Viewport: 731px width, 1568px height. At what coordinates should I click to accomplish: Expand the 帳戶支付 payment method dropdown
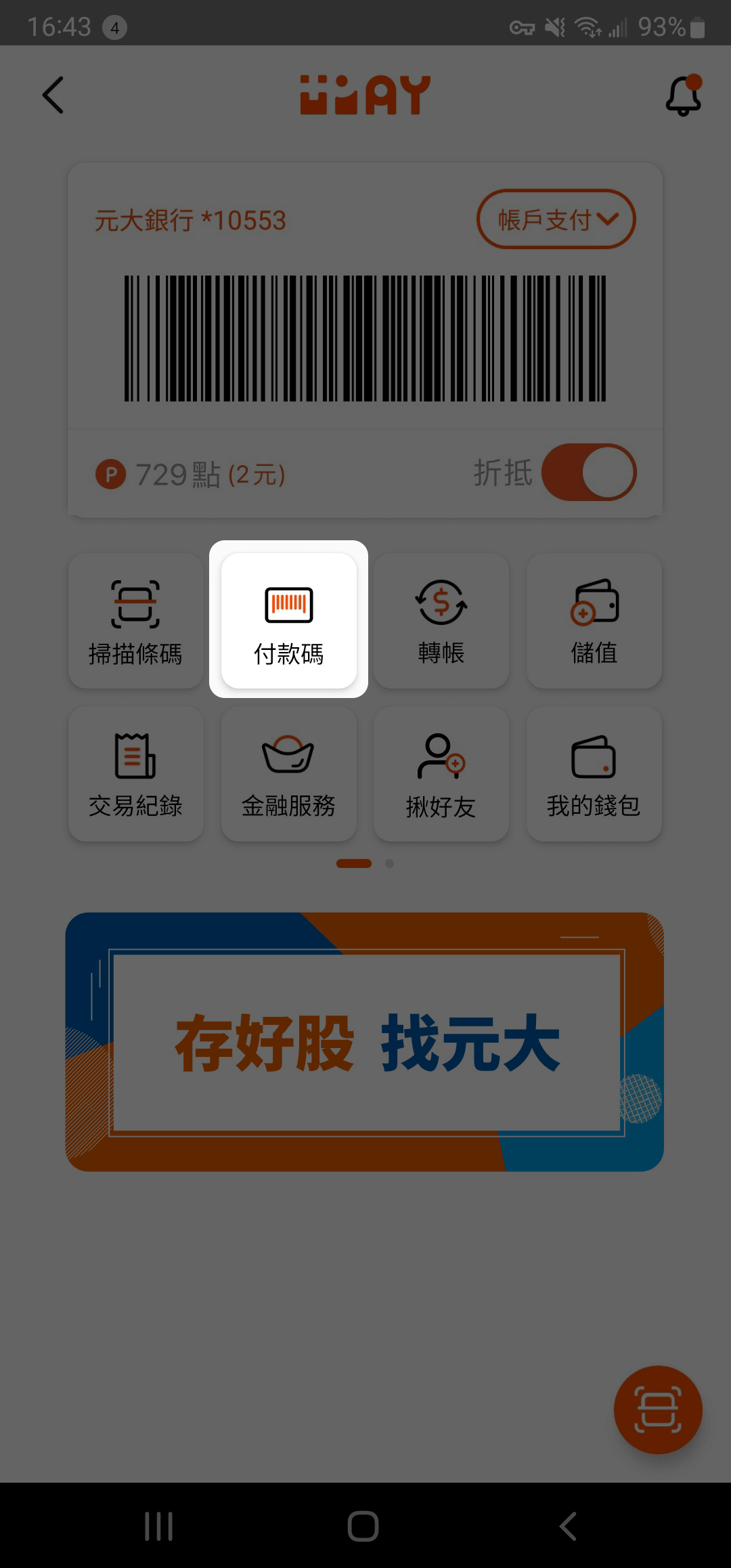(x=556, y=219)
